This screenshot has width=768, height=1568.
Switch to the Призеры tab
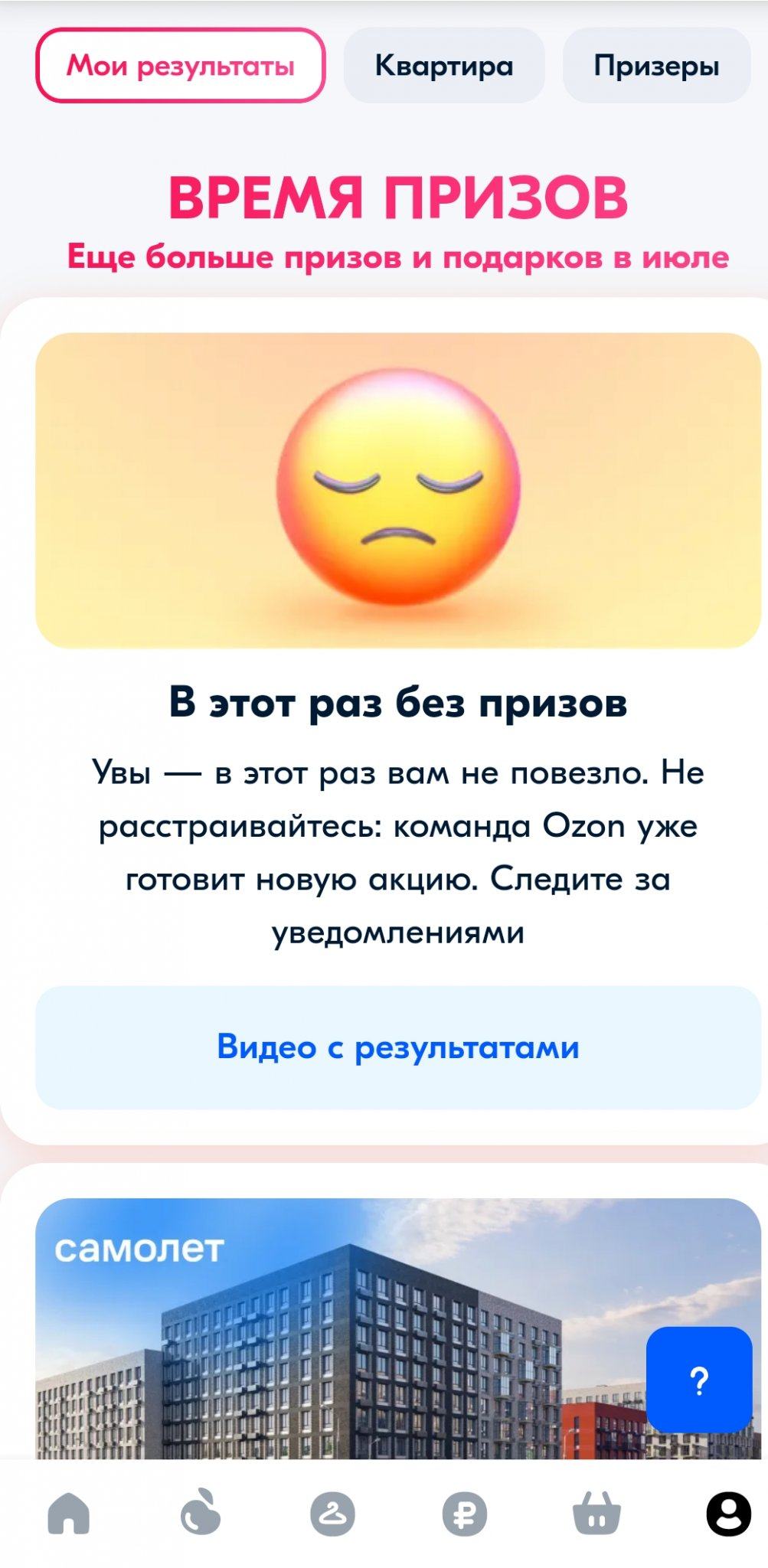pos(656,66)
